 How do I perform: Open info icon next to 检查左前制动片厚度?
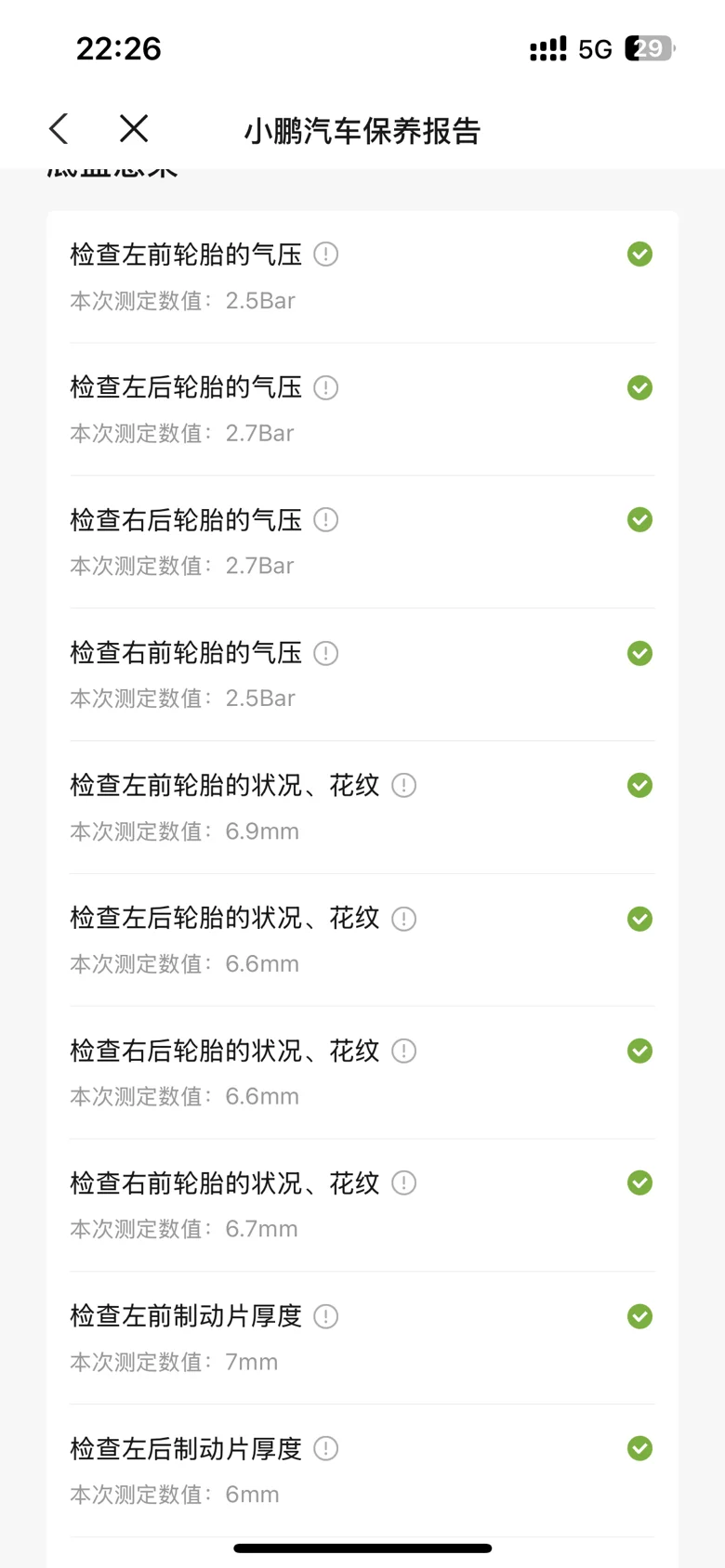[x=325, y=1316]
